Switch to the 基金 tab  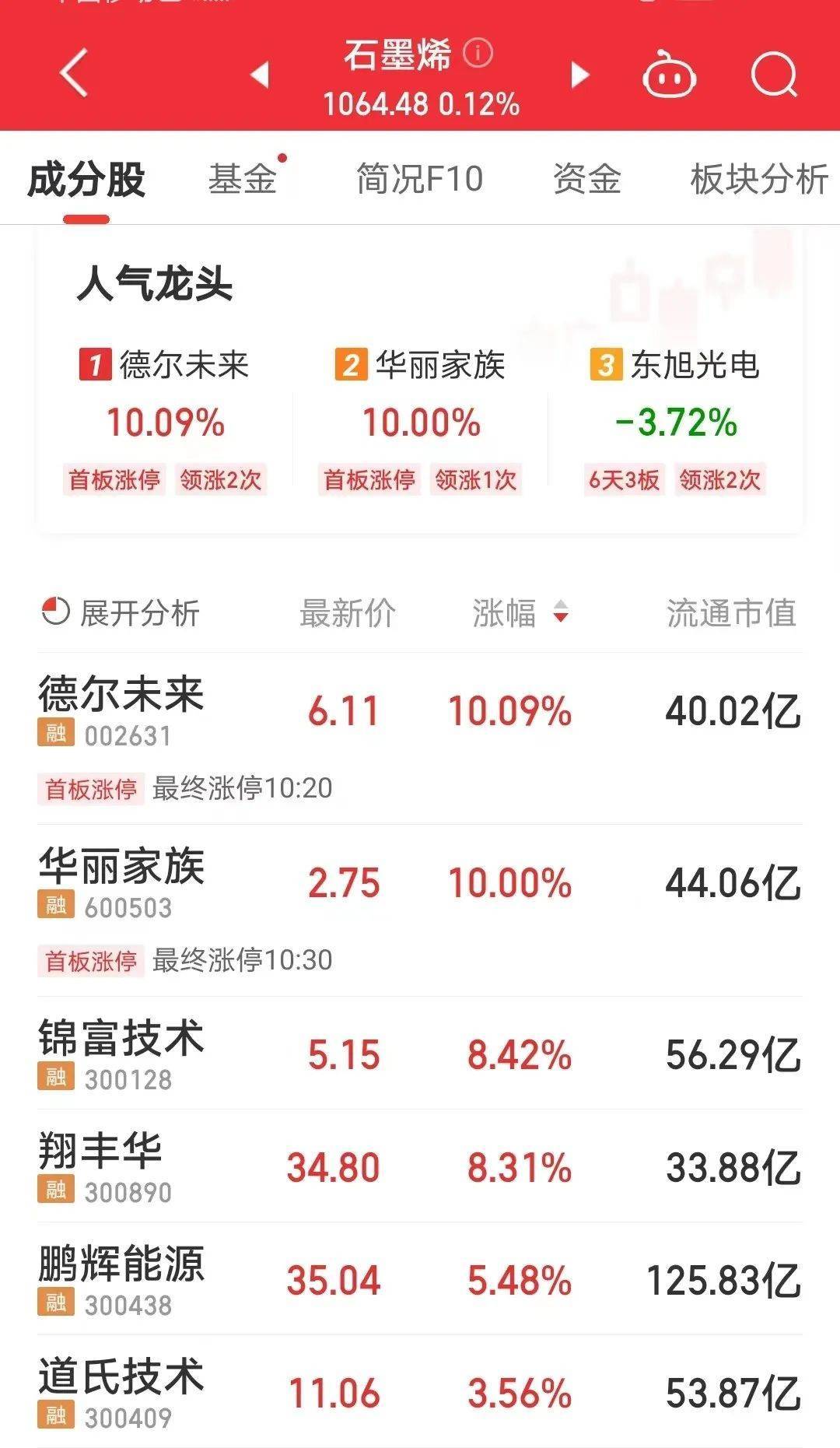(243, 179)
